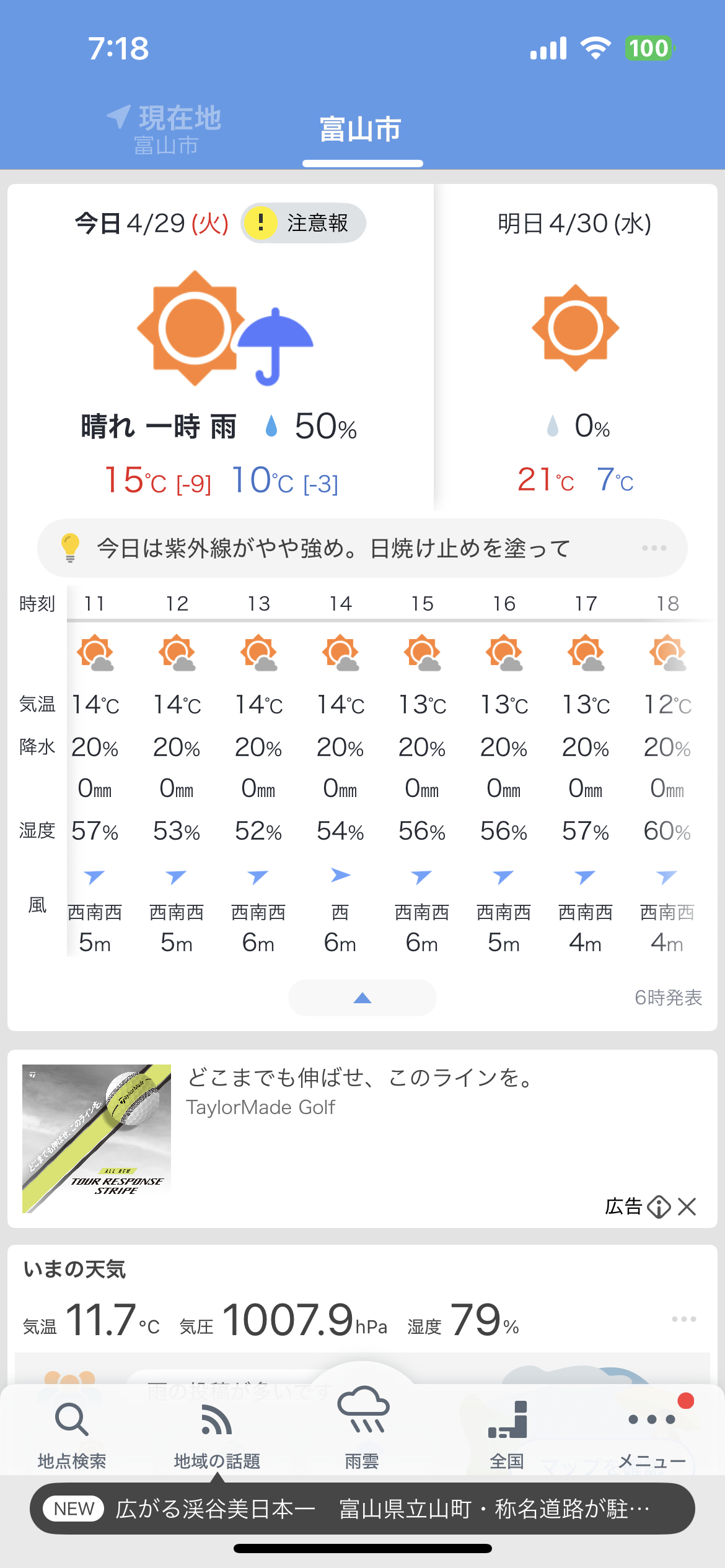725x1568 pixels.
Task: Close the TaylorMade ad with X
Action: click(687, 1206)
